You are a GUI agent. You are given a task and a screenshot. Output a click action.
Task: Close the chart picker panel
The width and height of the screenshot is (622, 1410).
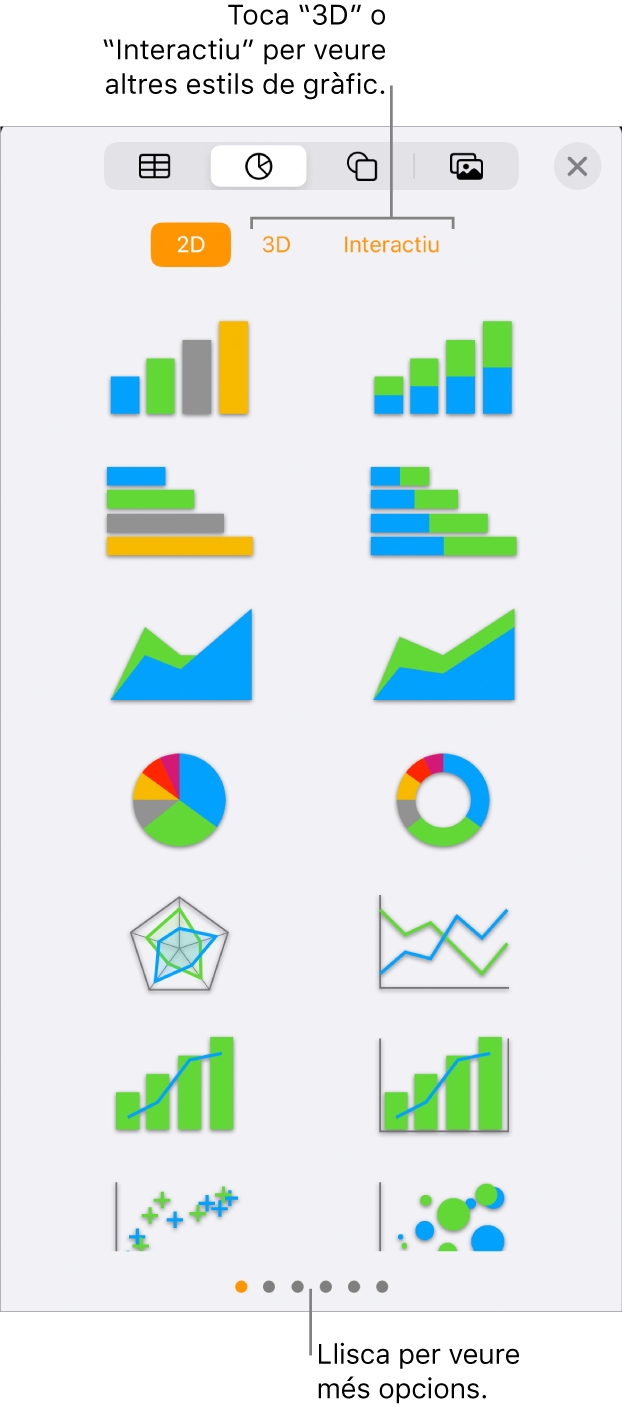pyautogui.click(x=577, y=166)
